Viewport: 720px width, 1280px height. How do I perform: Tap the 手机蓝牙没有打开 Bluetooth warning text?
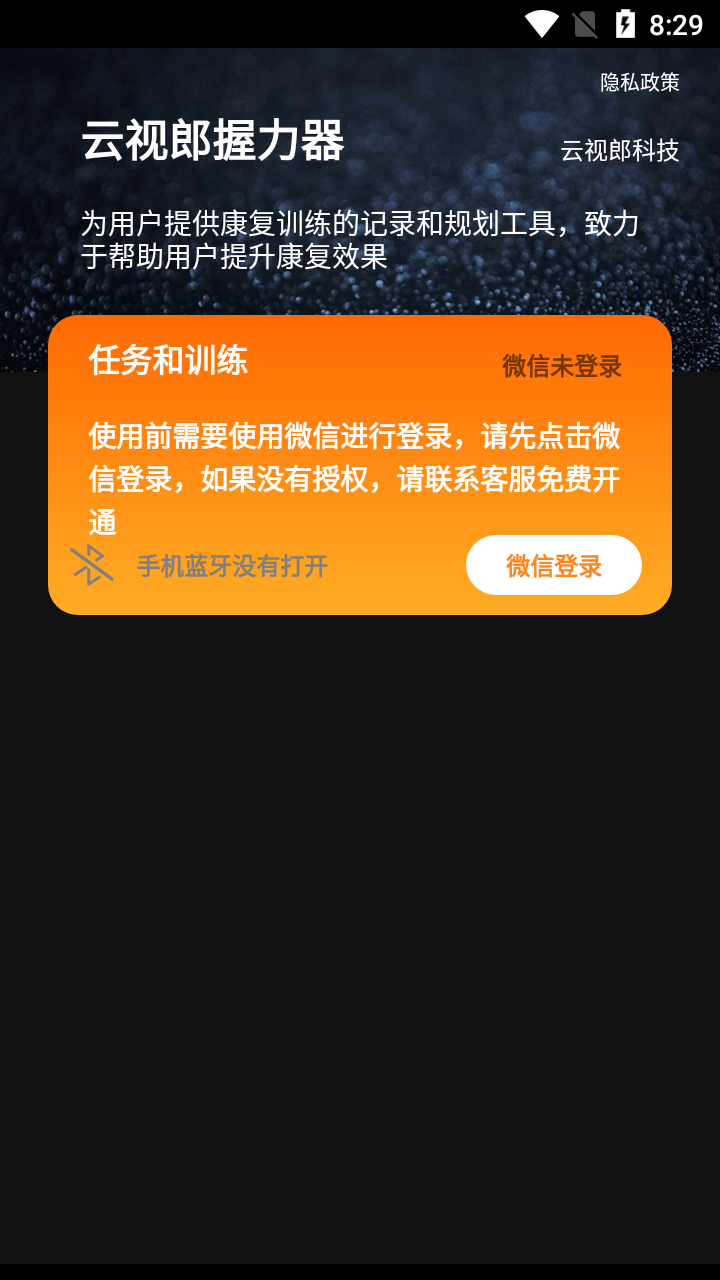click(232, 565)
